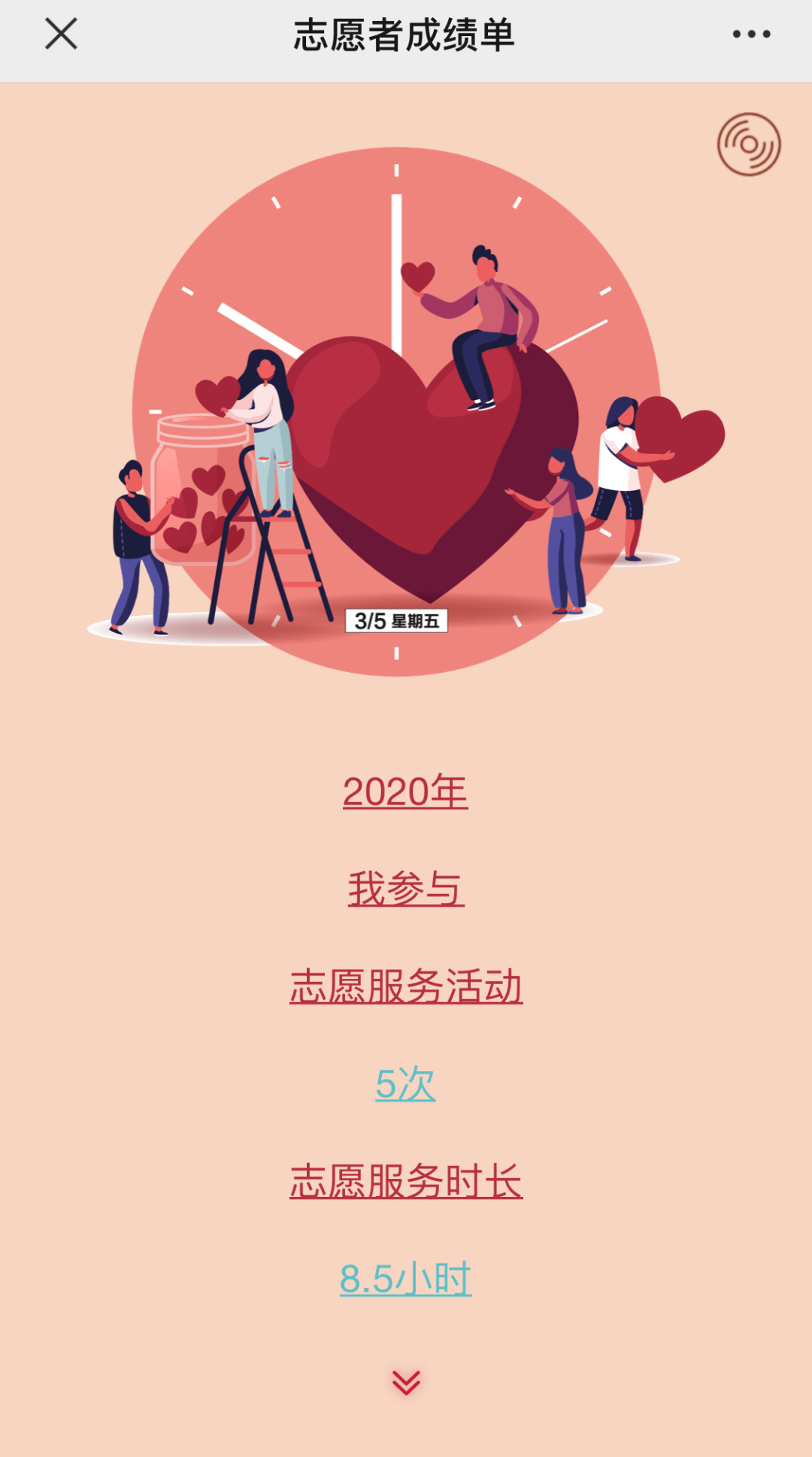The height and width of the screenshot is (1457, 812).
Task: Tap the double down arrow for the next page
Action: click(406, 1383)
